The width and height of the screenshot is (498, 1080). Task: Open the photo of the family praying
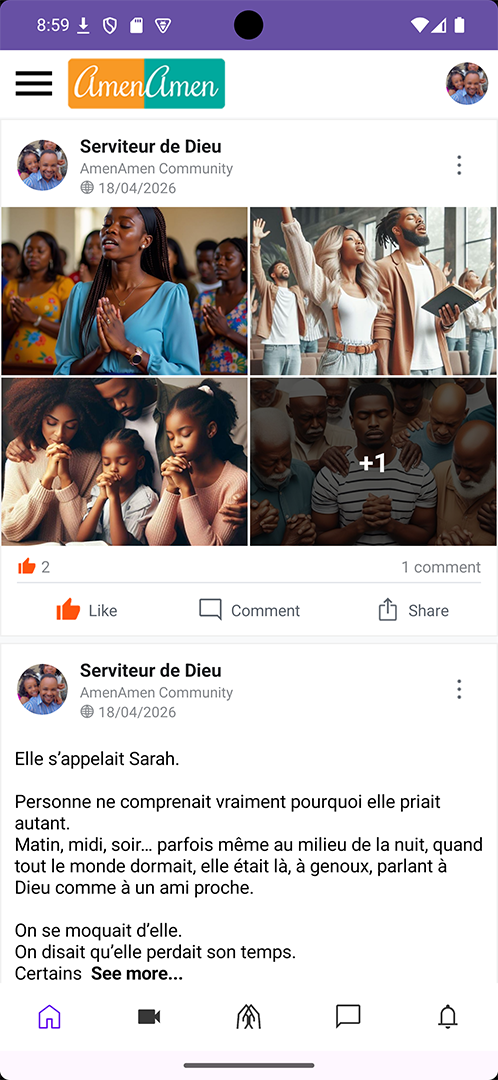click(125, 461)
